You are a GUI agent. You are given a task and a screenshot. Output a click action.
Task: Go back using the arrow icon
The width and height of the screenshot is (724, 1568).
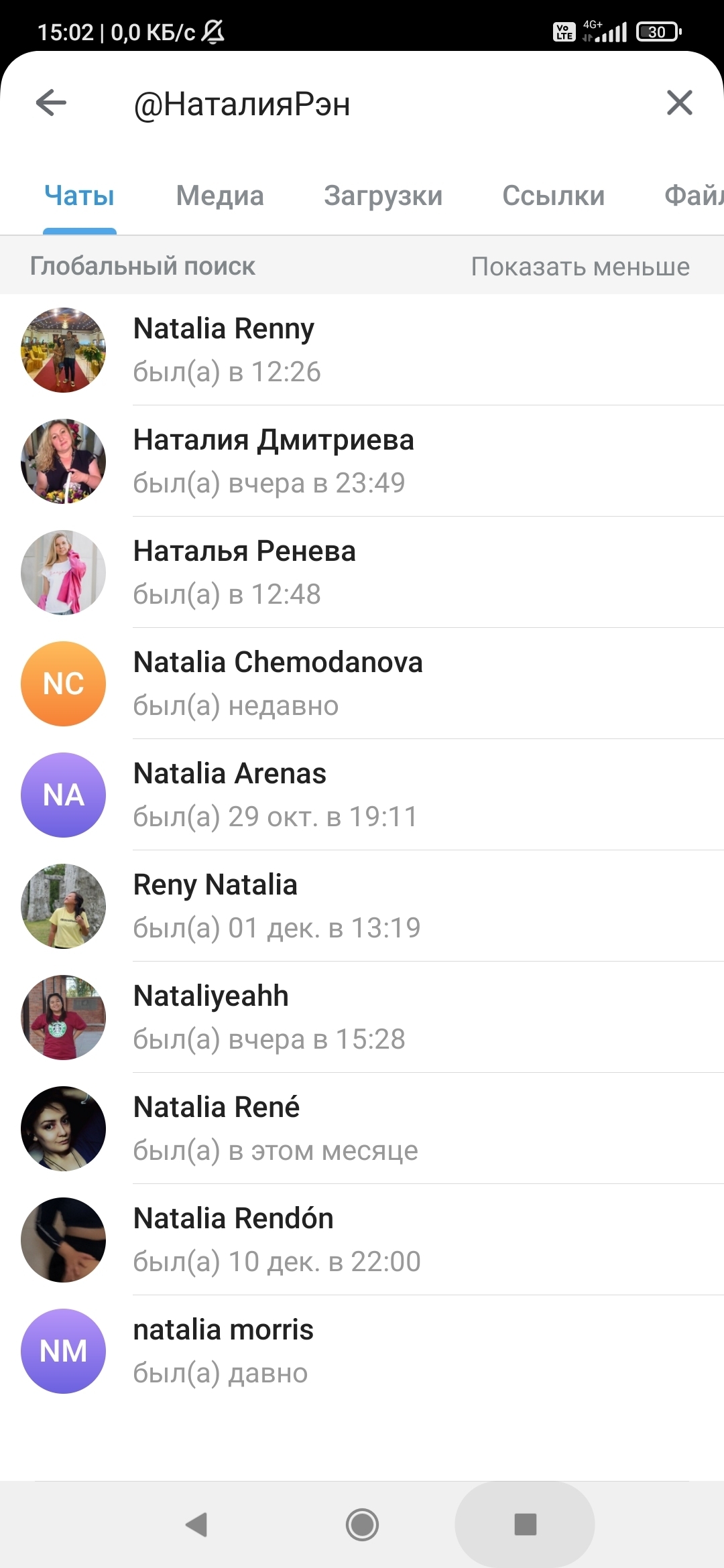pyautogui.click(x=52, y=103)
